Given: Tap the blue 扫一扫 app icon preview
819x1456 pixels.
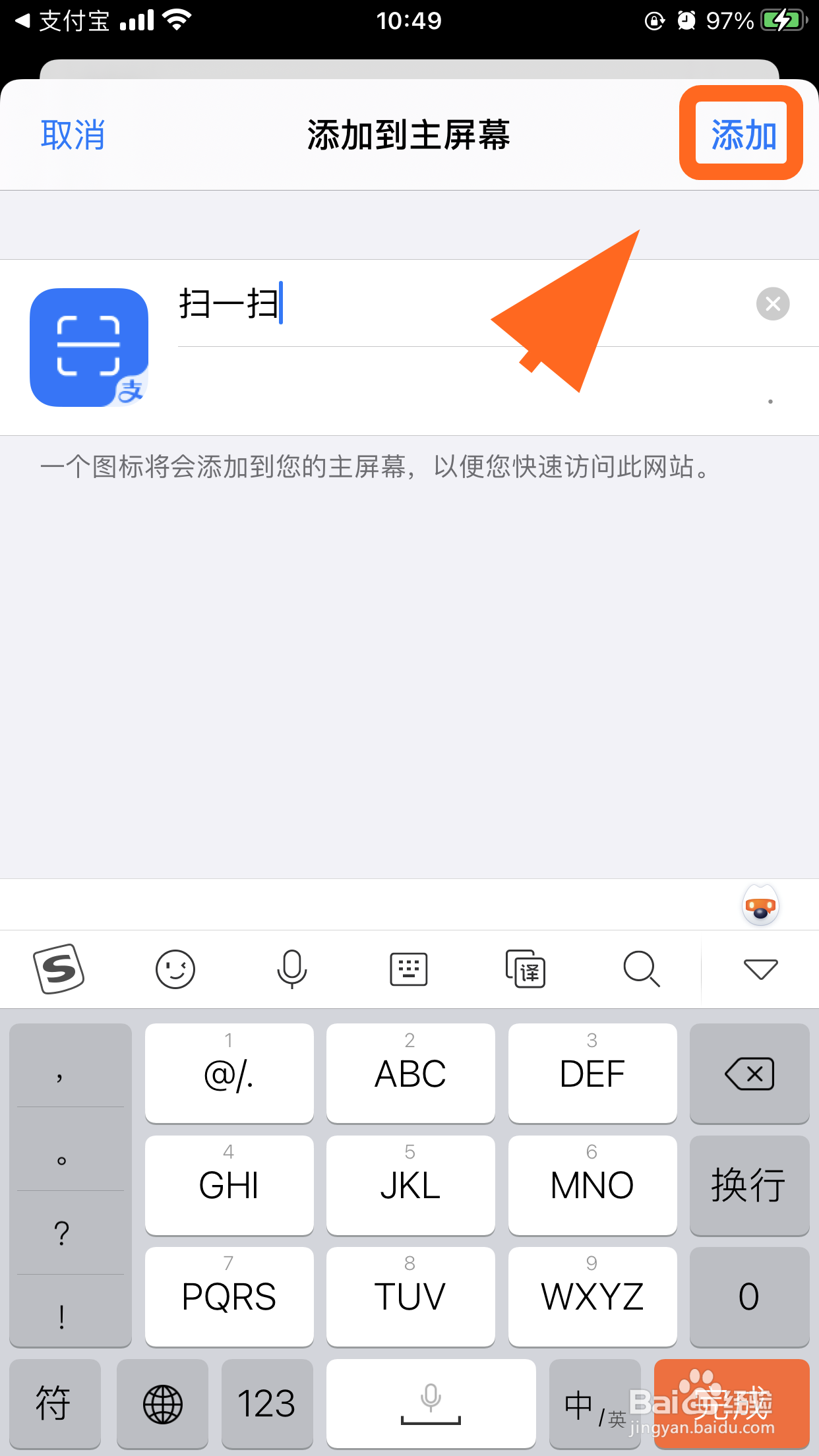Looking at the screenshot, I should pyautogui.click(x=89, y=348).
